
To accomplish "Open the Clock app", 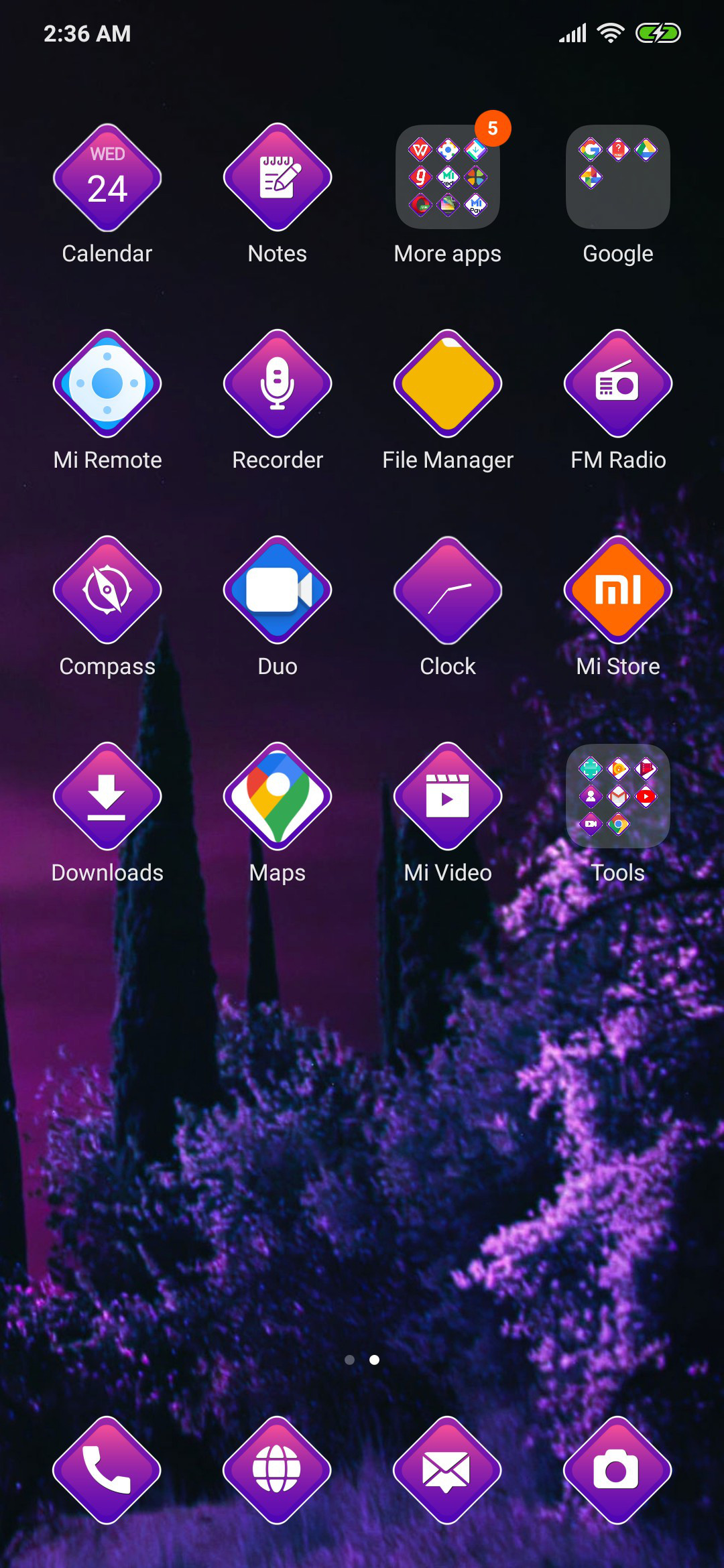I will click(x=448, y=590).
